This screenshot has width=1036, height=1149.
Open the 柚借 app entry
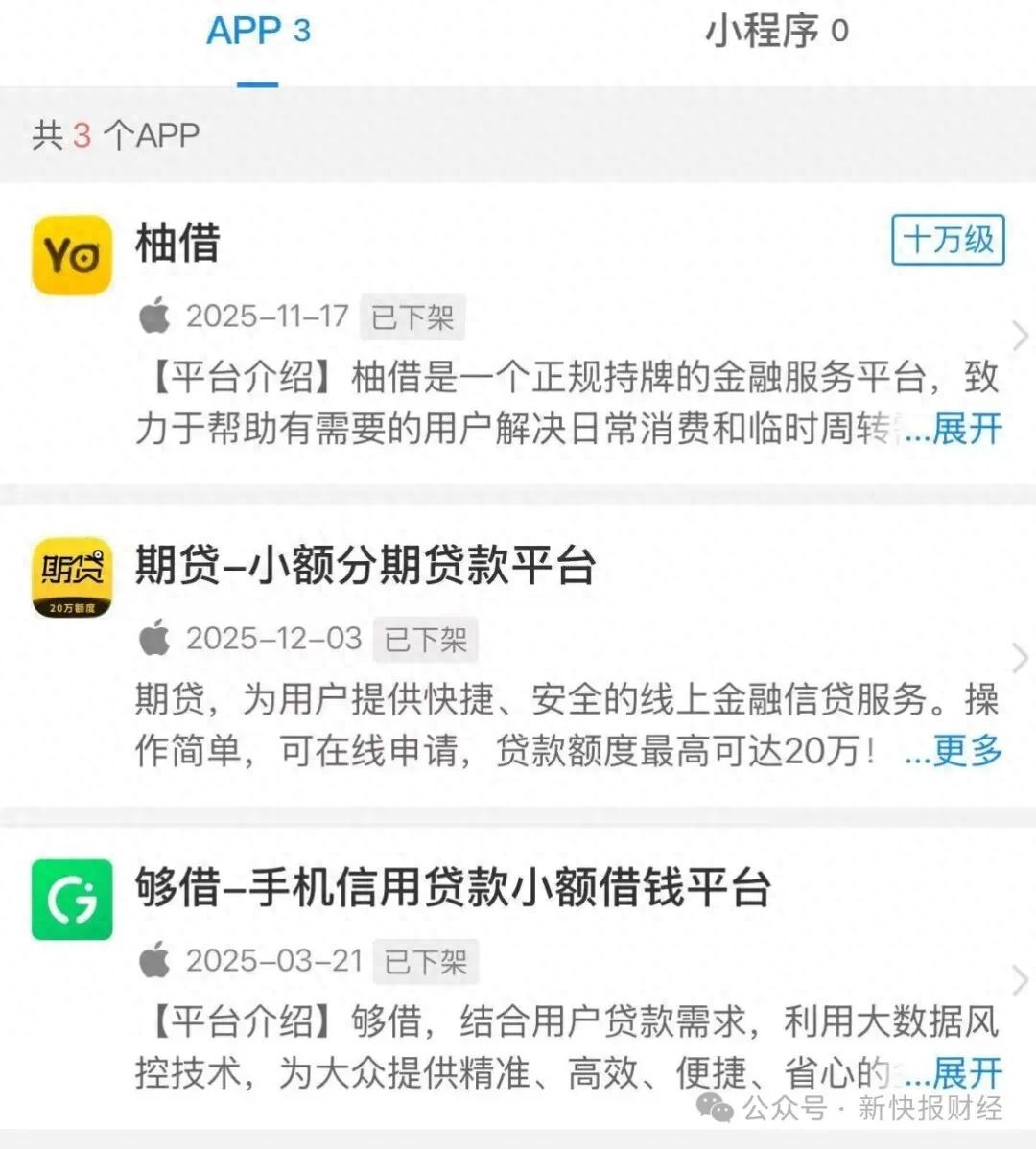pos(178,244)
